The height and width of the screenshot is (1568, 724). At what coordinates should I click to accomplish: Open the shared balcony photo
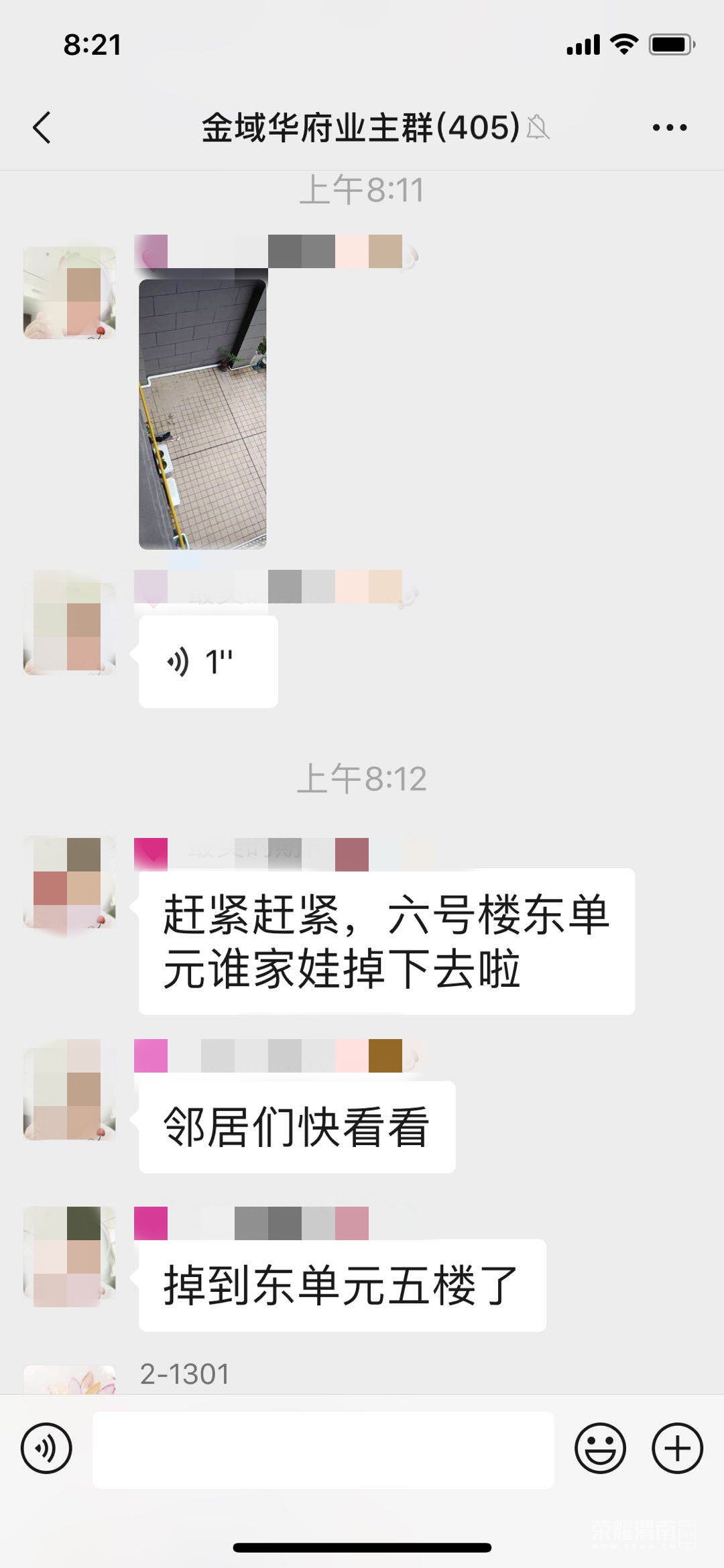[x=202, y=414]
